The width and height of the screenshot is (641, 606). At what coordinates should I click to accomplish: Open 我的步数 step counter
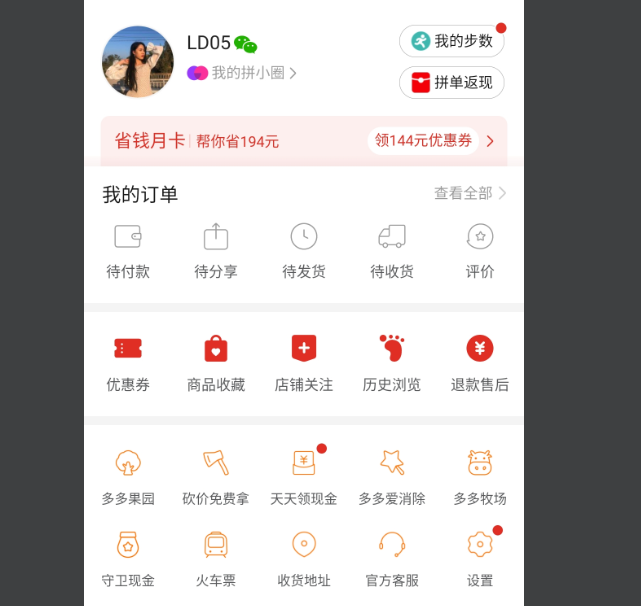[452, 41]
